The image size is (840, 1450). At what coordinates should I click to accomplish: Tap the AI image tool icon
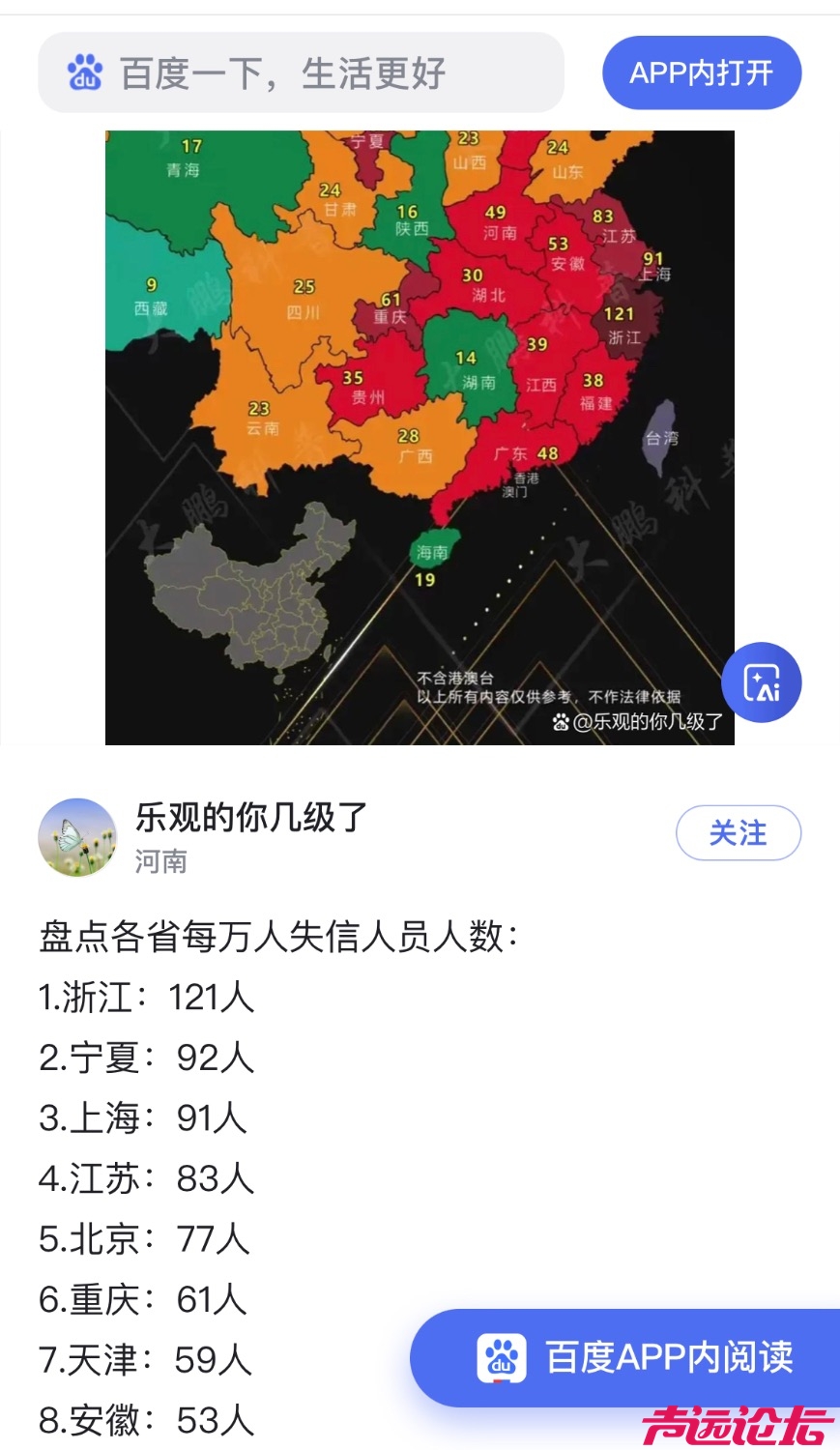[x=761, y=682]
